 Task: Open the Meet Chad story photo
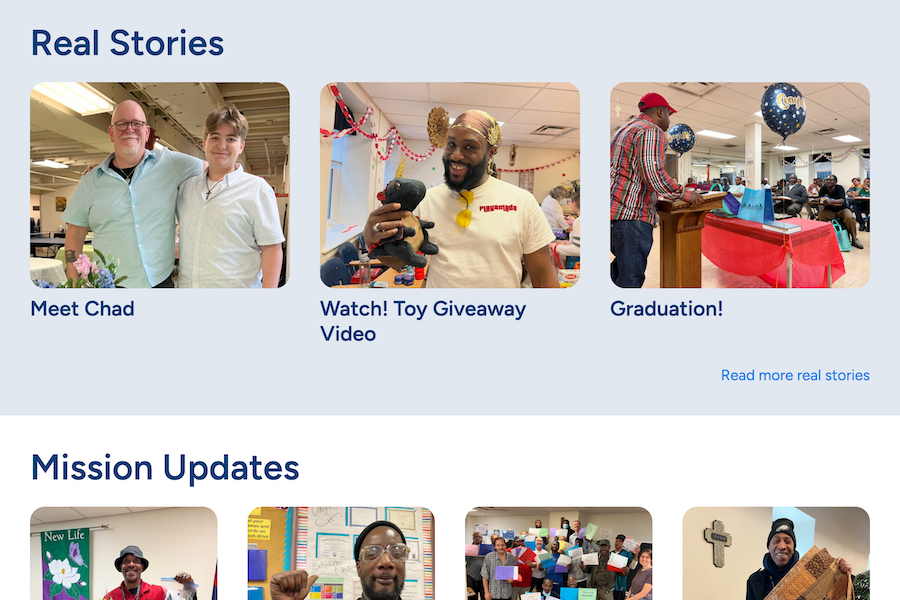pyautogui.click(x=160, y=185)
